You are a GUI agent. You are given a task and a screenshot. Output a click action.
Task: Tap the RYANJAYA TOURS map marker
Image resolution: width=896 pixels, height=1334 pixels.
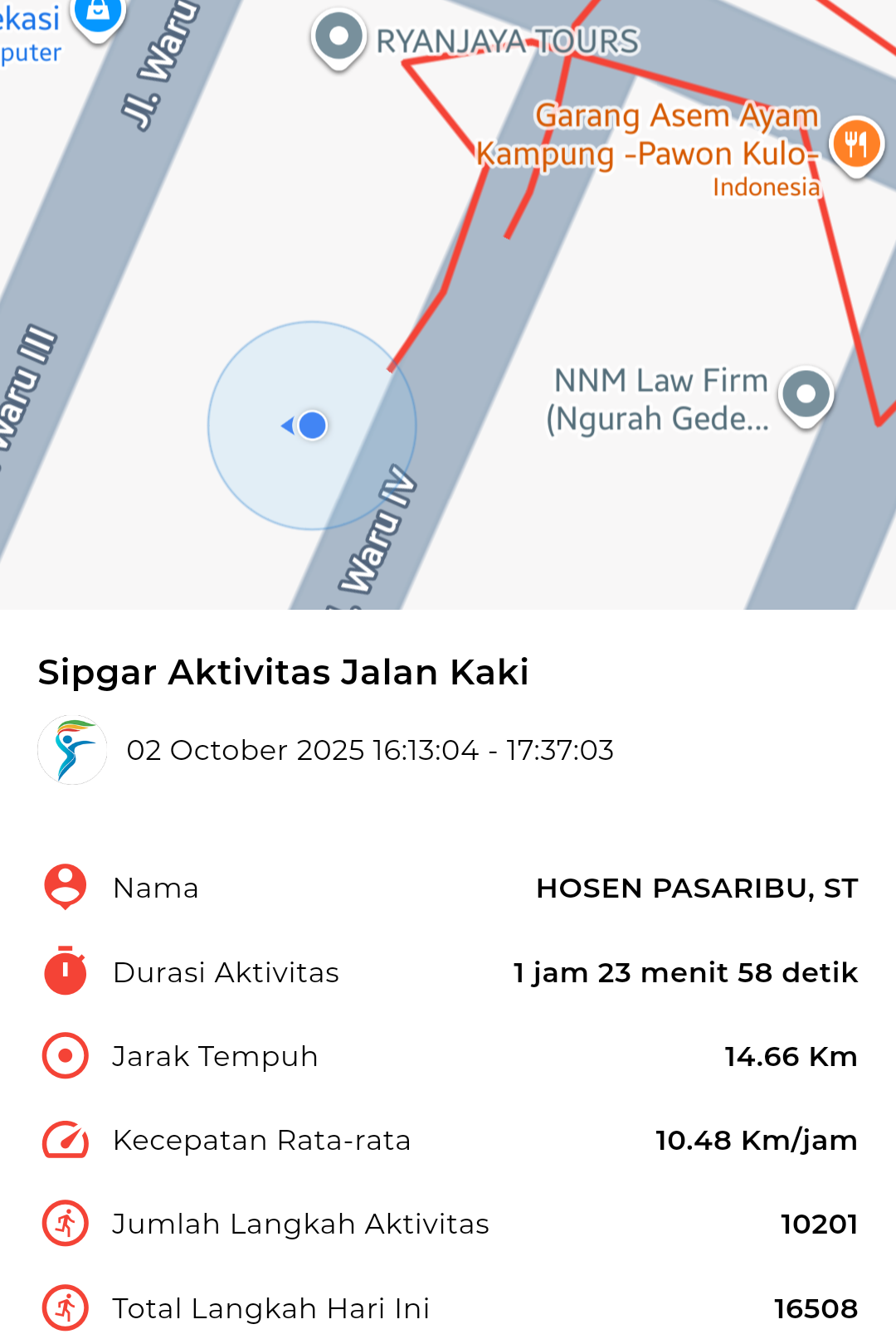point(338,38)
